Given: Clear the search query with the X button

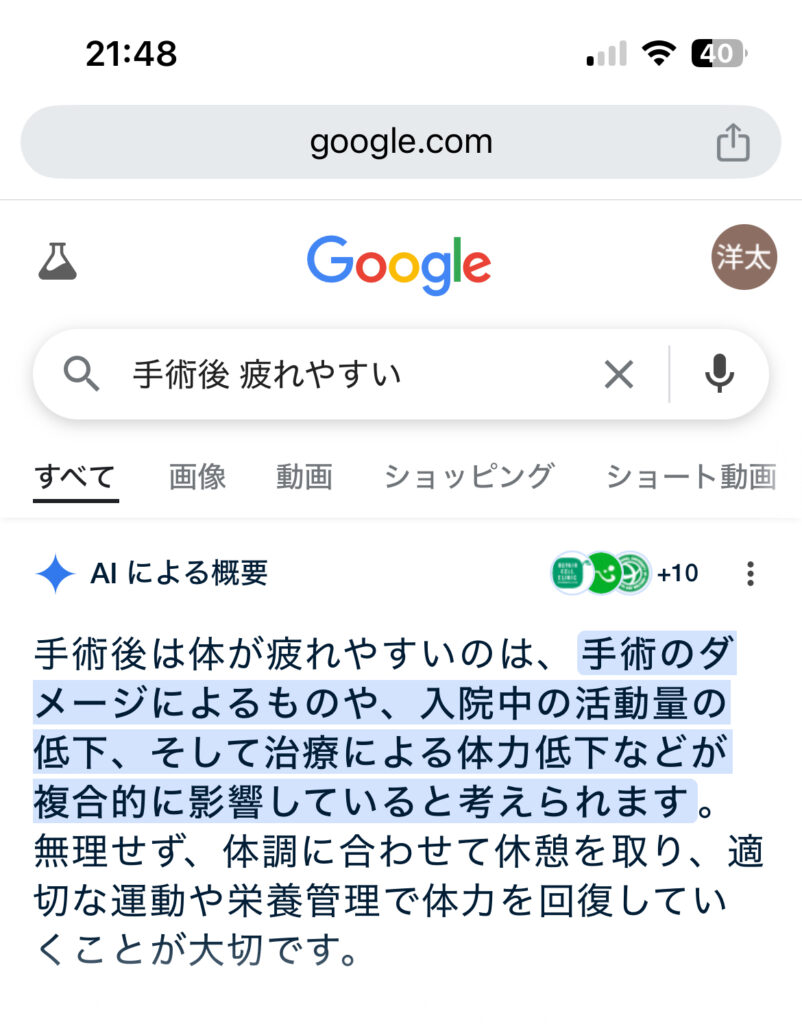Looking at the screenshot, I should [x=619, y=373].
